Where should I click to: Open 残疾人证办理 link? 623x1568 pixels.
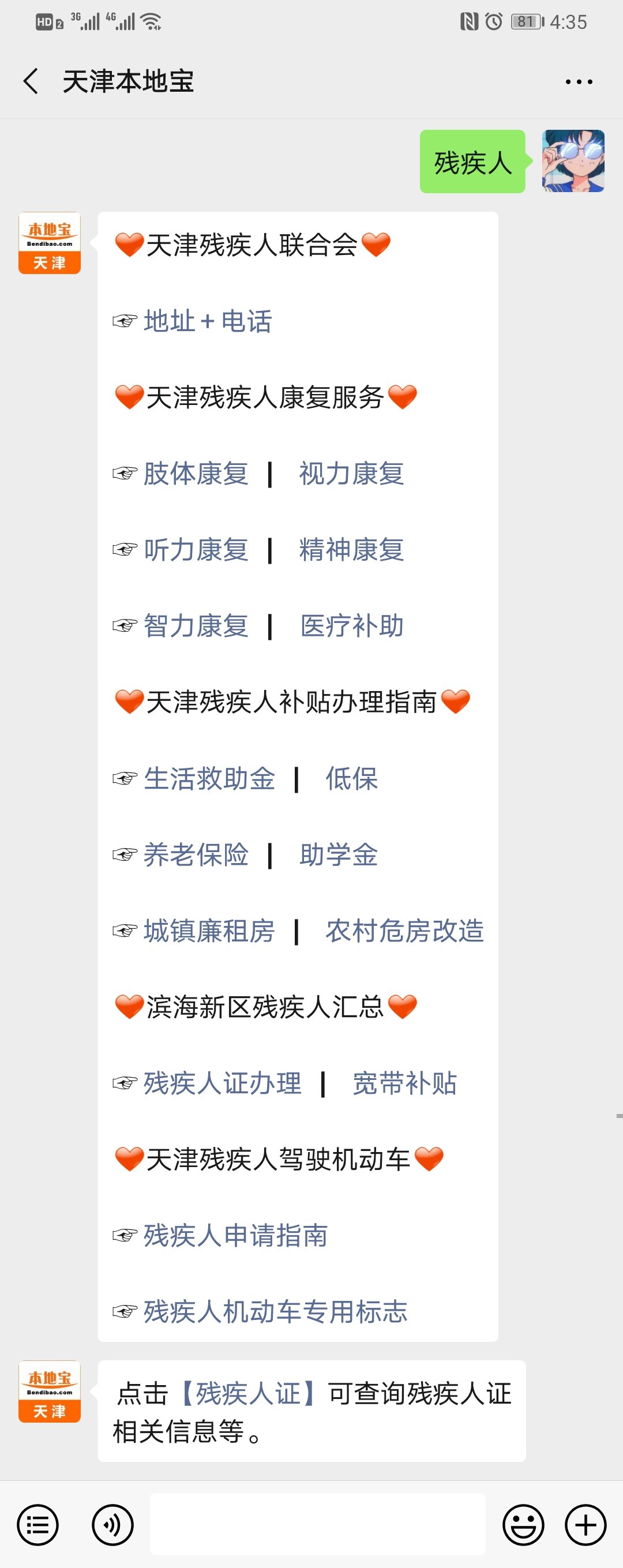[x=223, y=1083]
